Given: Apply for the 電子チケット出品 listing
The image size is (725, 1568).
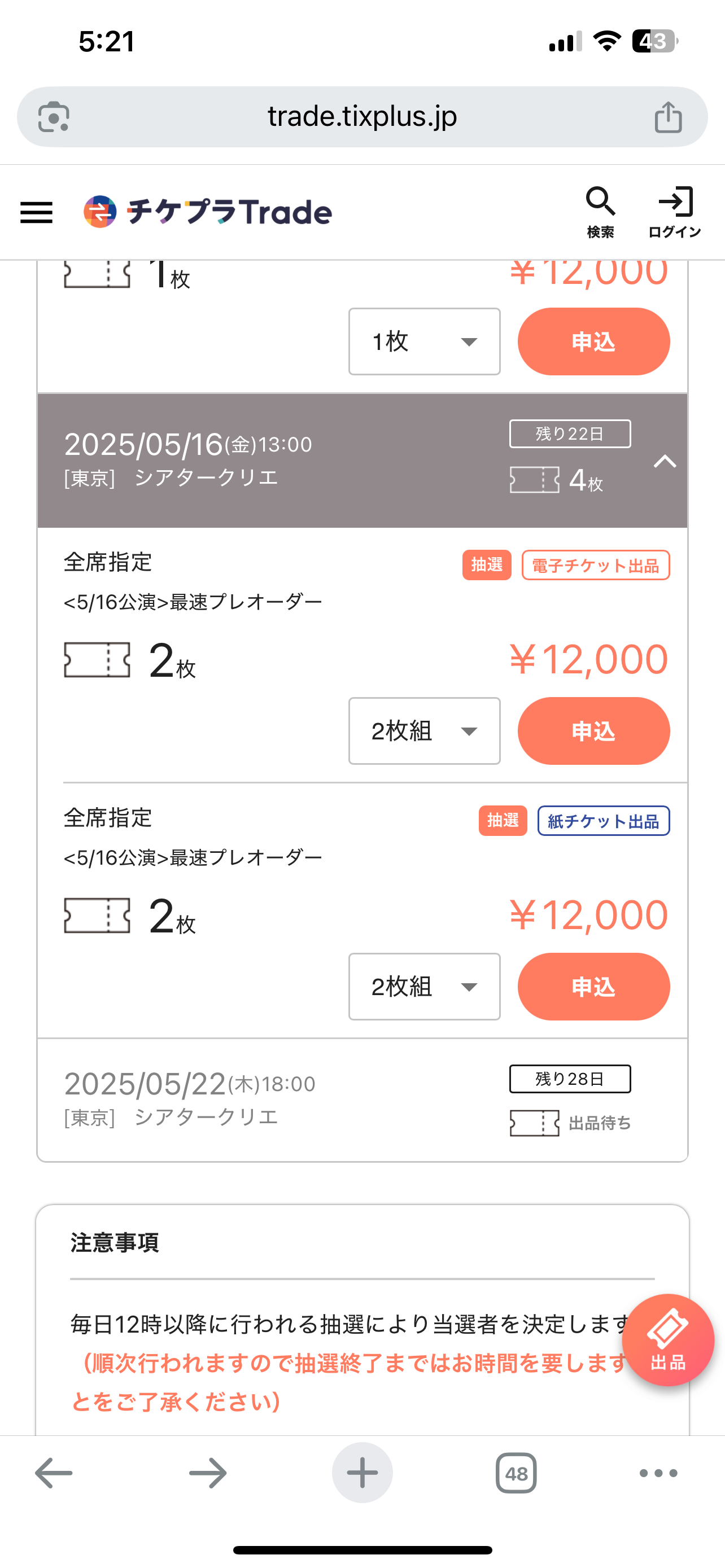Looking at the screenshot, I should (x=593, y=731).
